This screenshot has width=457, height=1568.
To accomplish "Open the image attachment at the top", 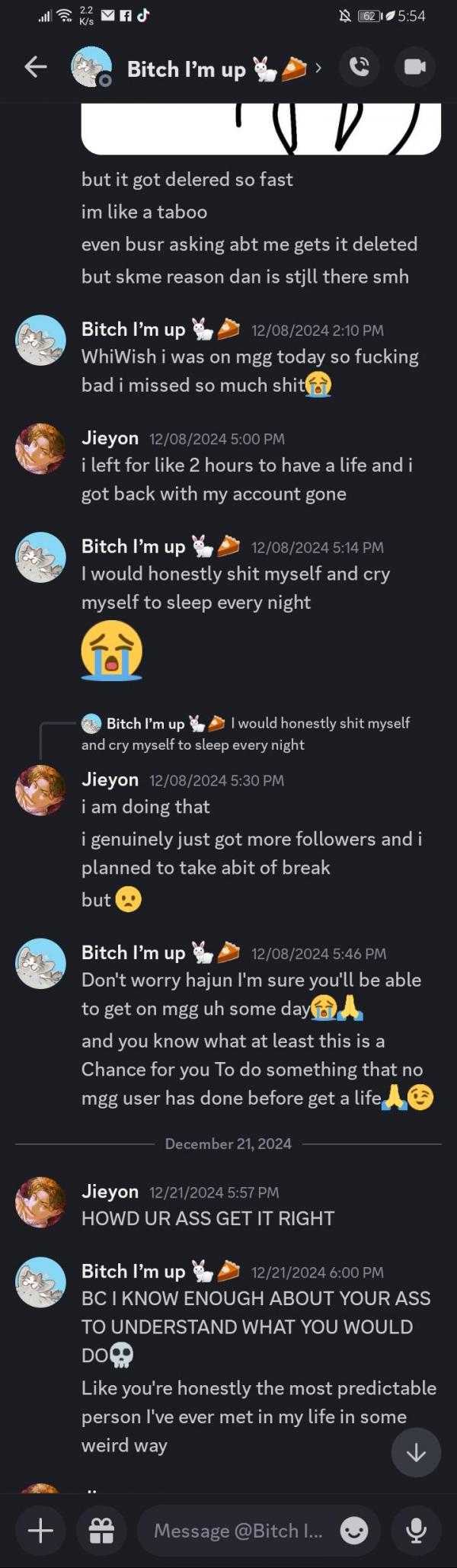I will coord(260,130).
